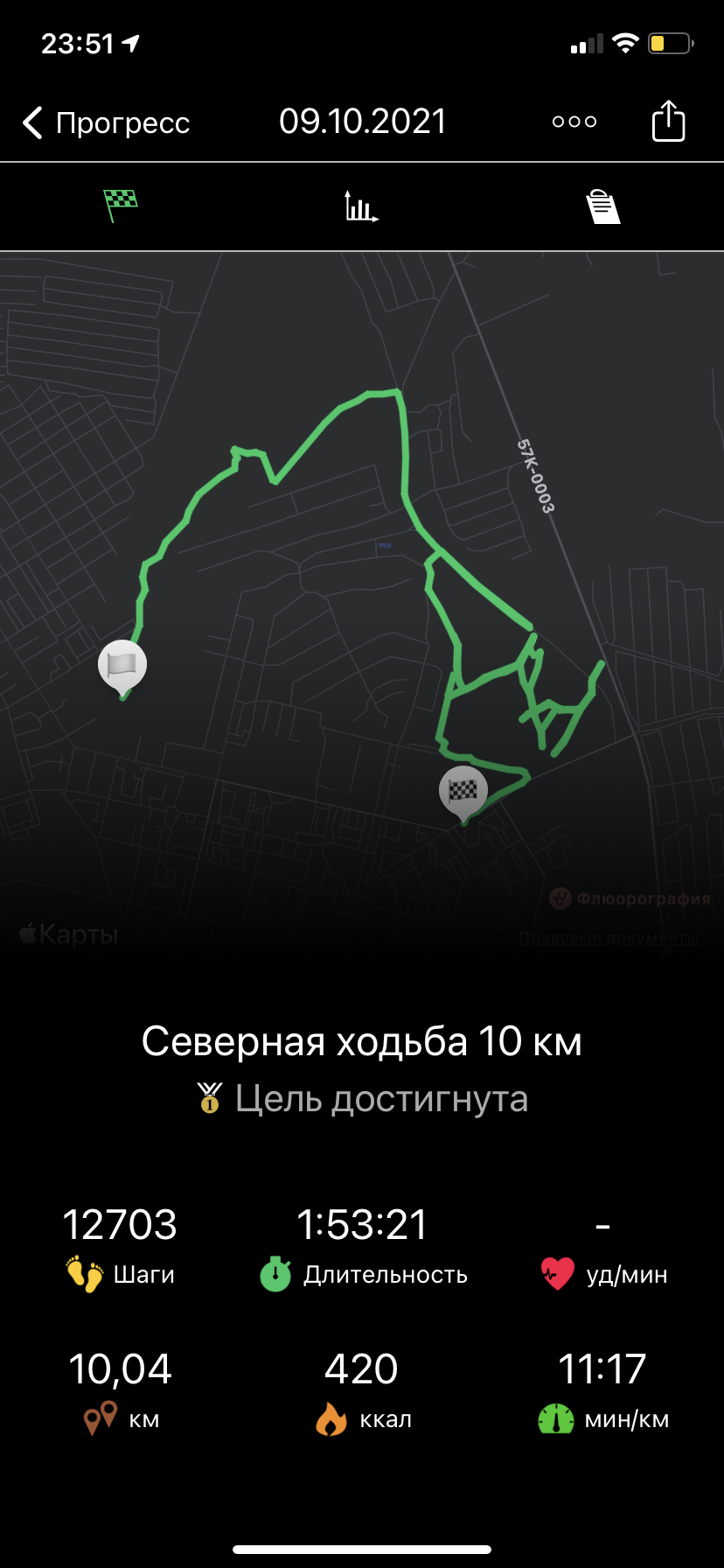Tap the finish flag marker on the map
Viewport: 724px width, 1568px height.
click(x=463, y=790)
